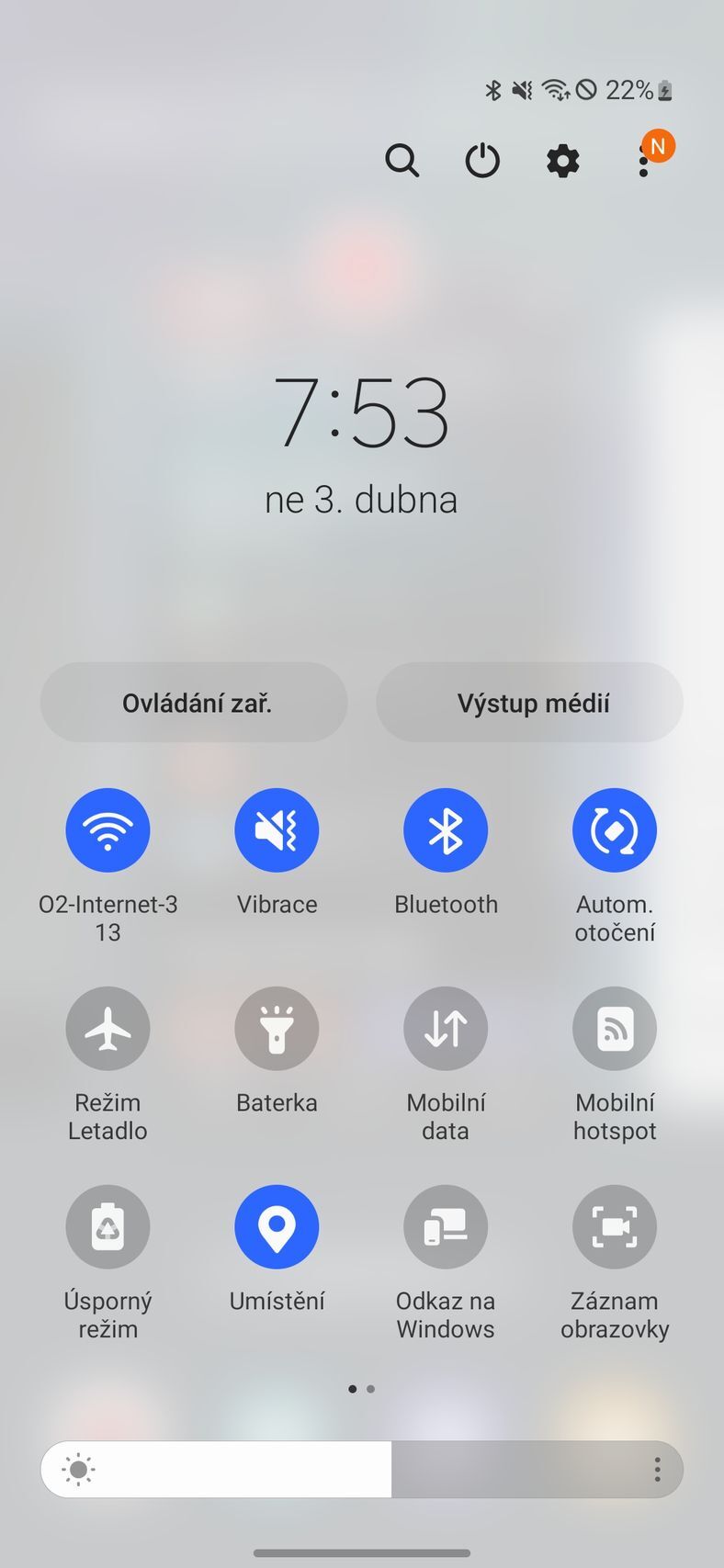
Task: Turn on the Baterka flashlight
Action: (x=277, y=1028)
